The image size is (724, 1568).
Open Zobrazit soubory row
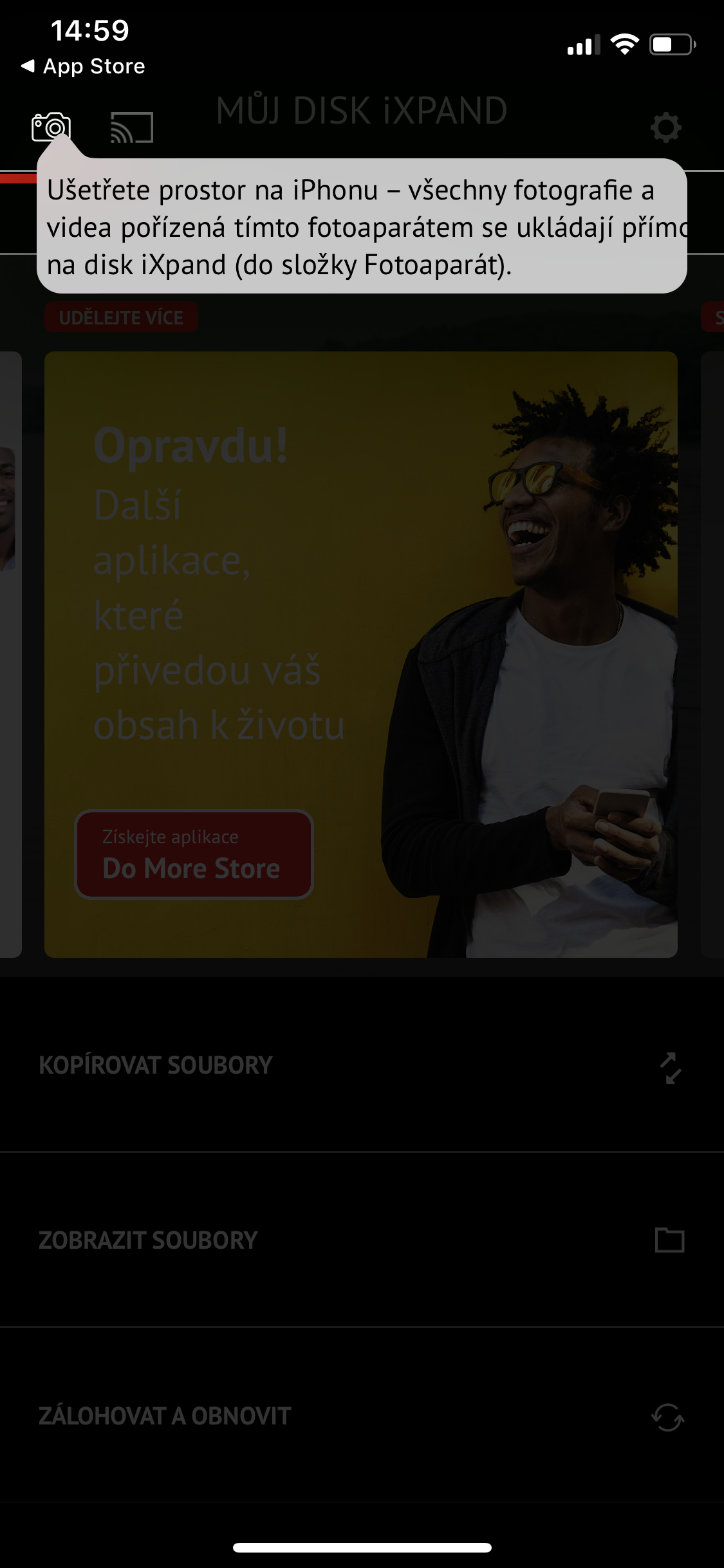pos(362,1240)
